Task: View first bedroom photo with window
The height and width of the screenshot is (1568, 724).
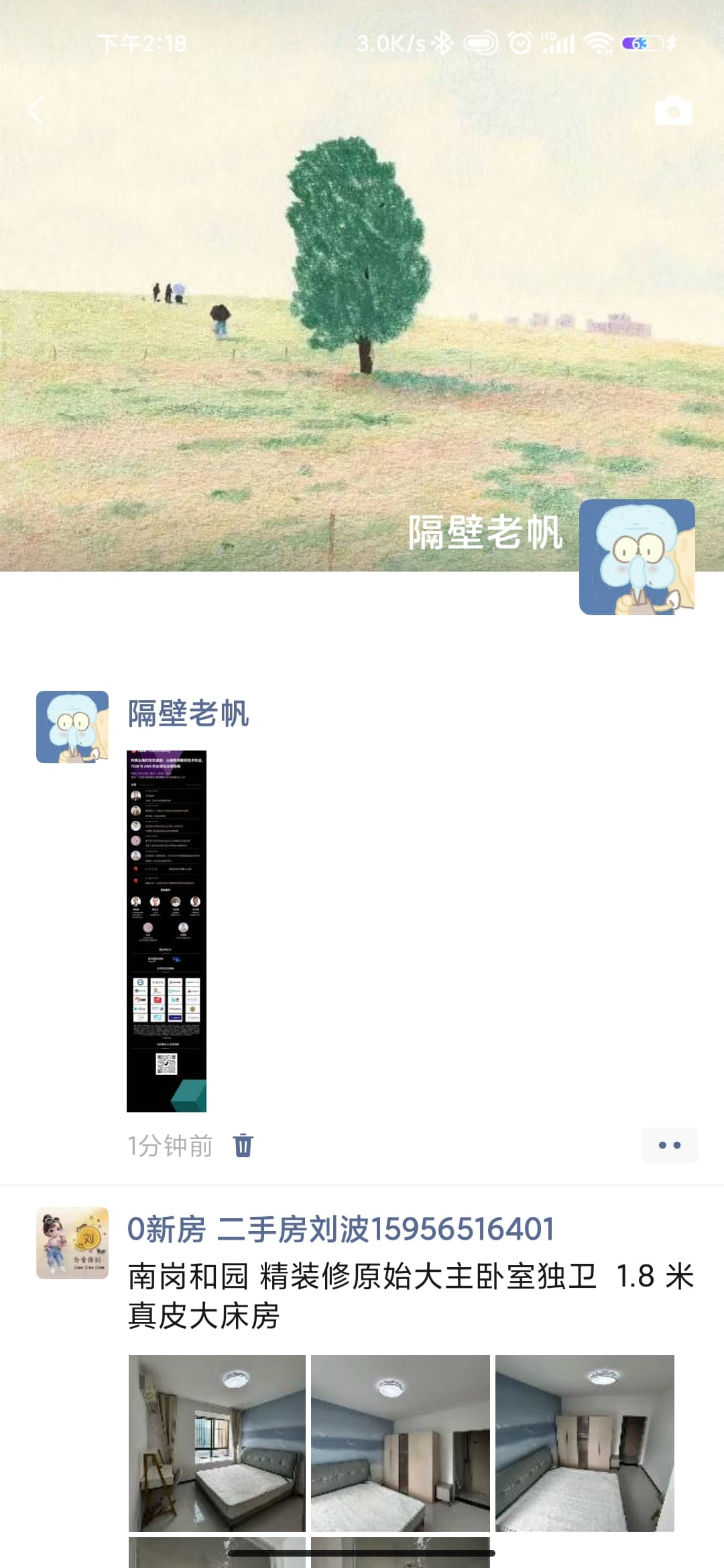Action: pos(217,1443)
